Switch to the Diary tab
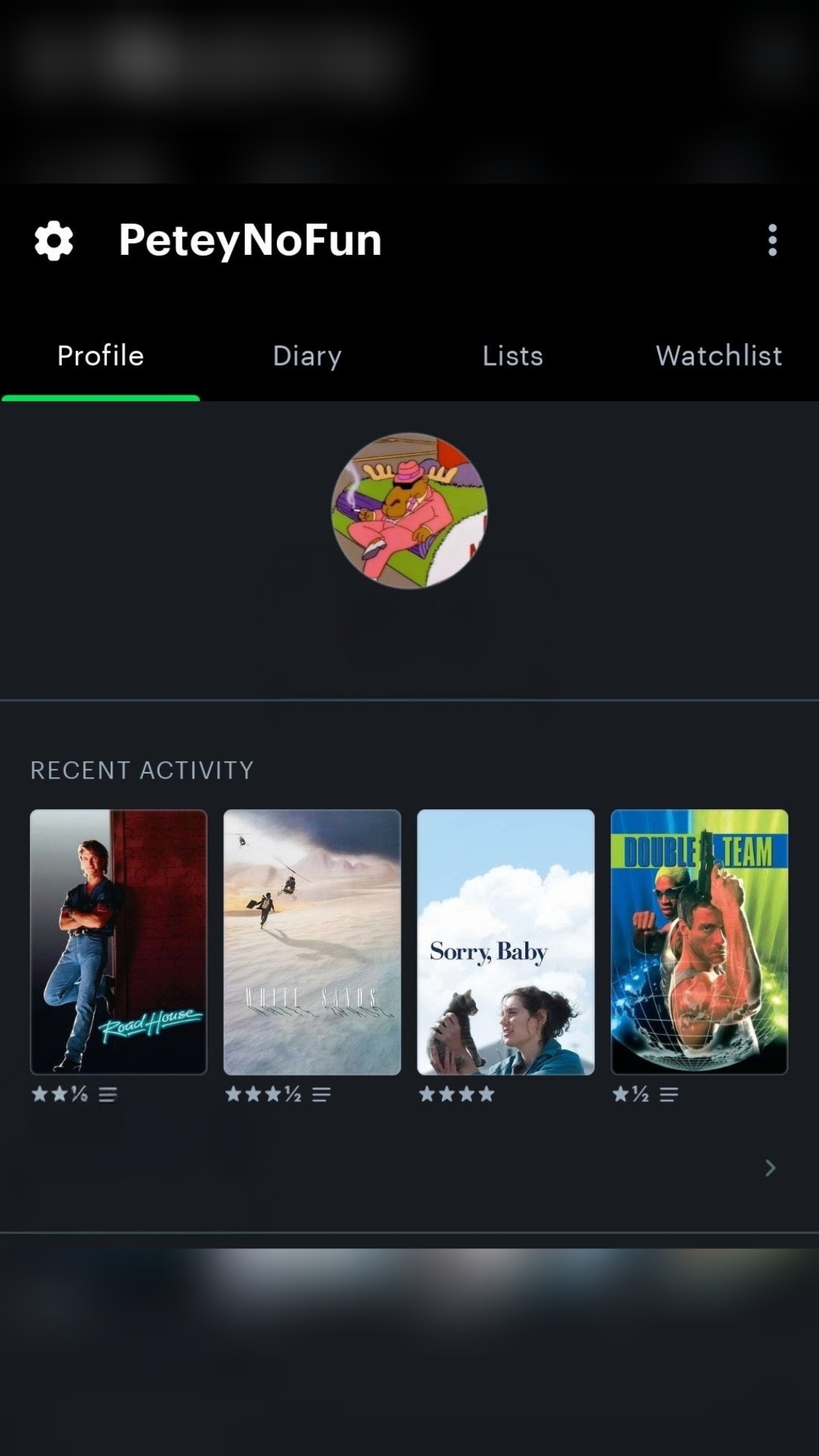 coord(307,356)
